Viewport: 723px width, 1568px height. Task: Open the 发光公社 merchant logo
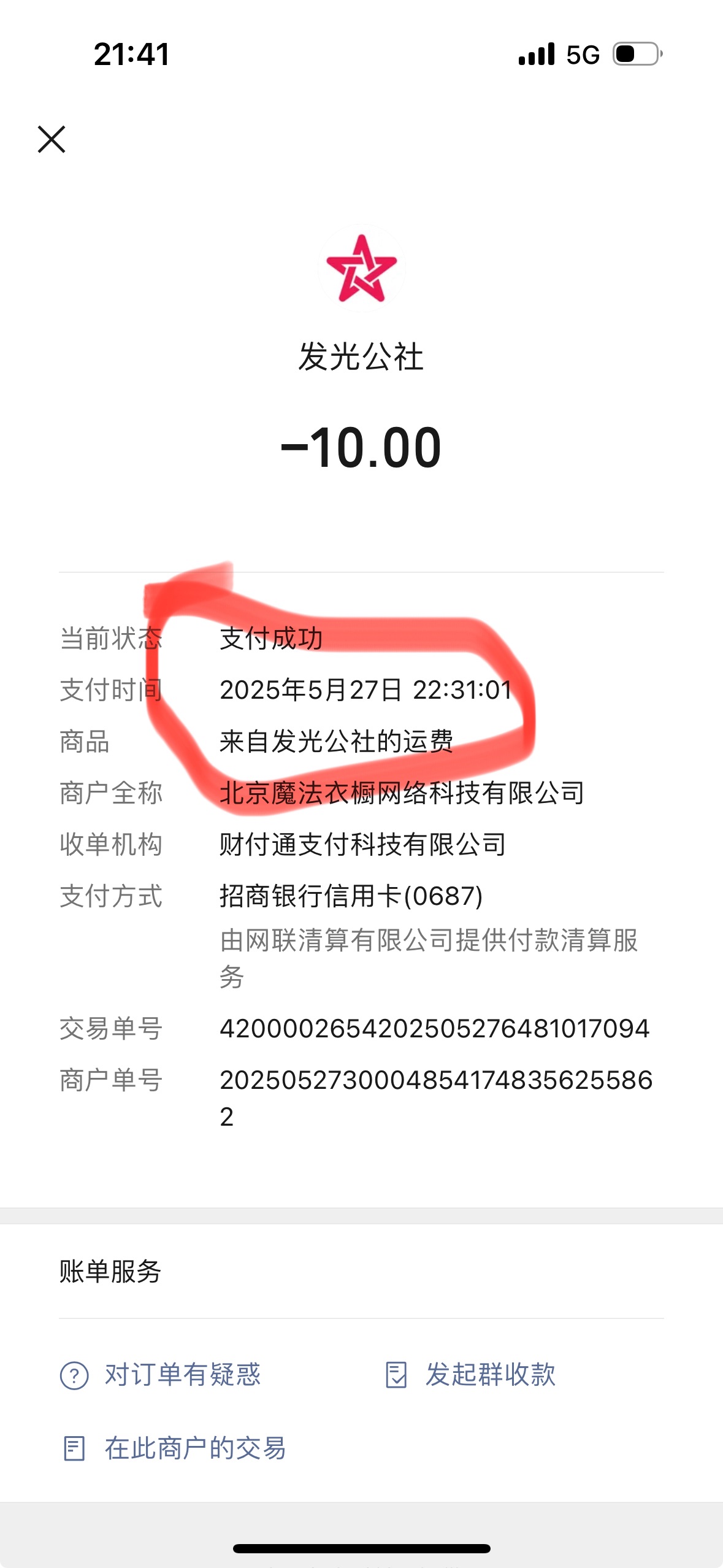(x=362, y=269)
